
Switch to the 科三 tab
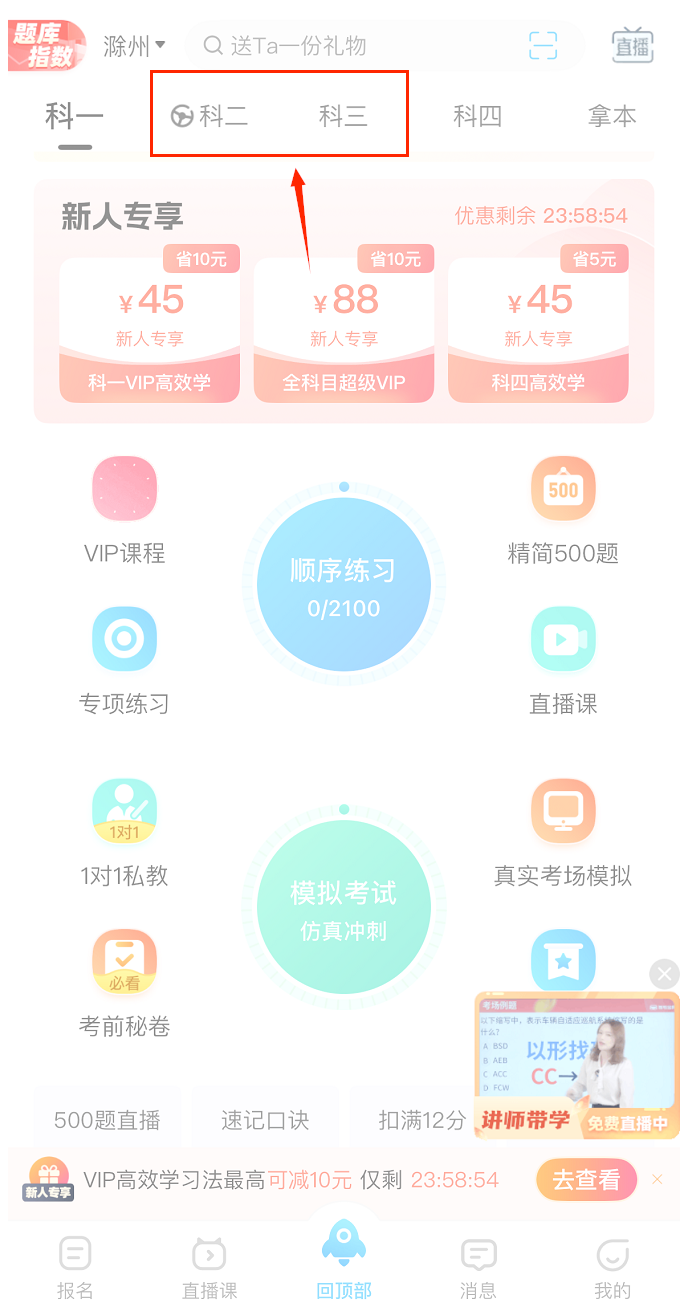coord(343,117)
